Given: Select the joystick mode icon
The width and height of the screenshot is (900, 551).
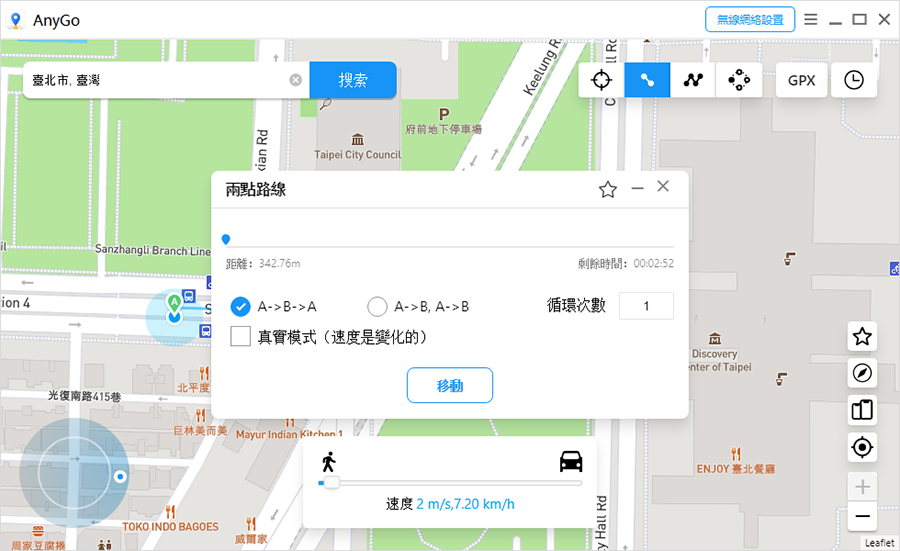Looking at the screenshot, I should click(x=739, y=81).
